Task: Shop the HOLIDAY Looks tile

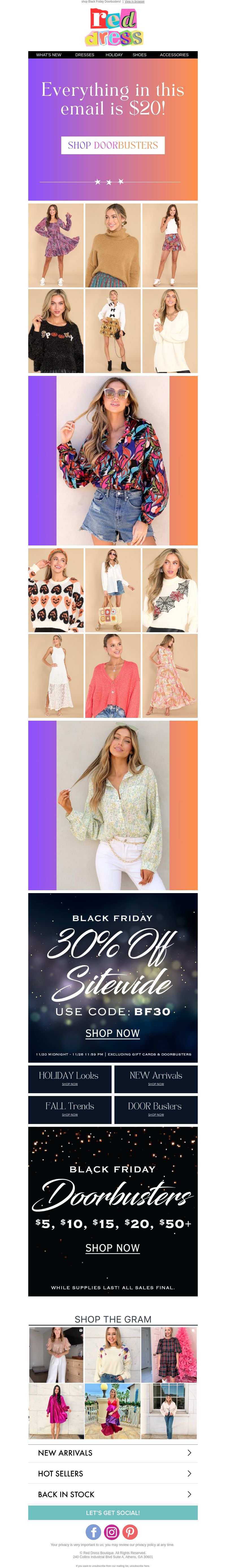Action: click(70, 1078)
